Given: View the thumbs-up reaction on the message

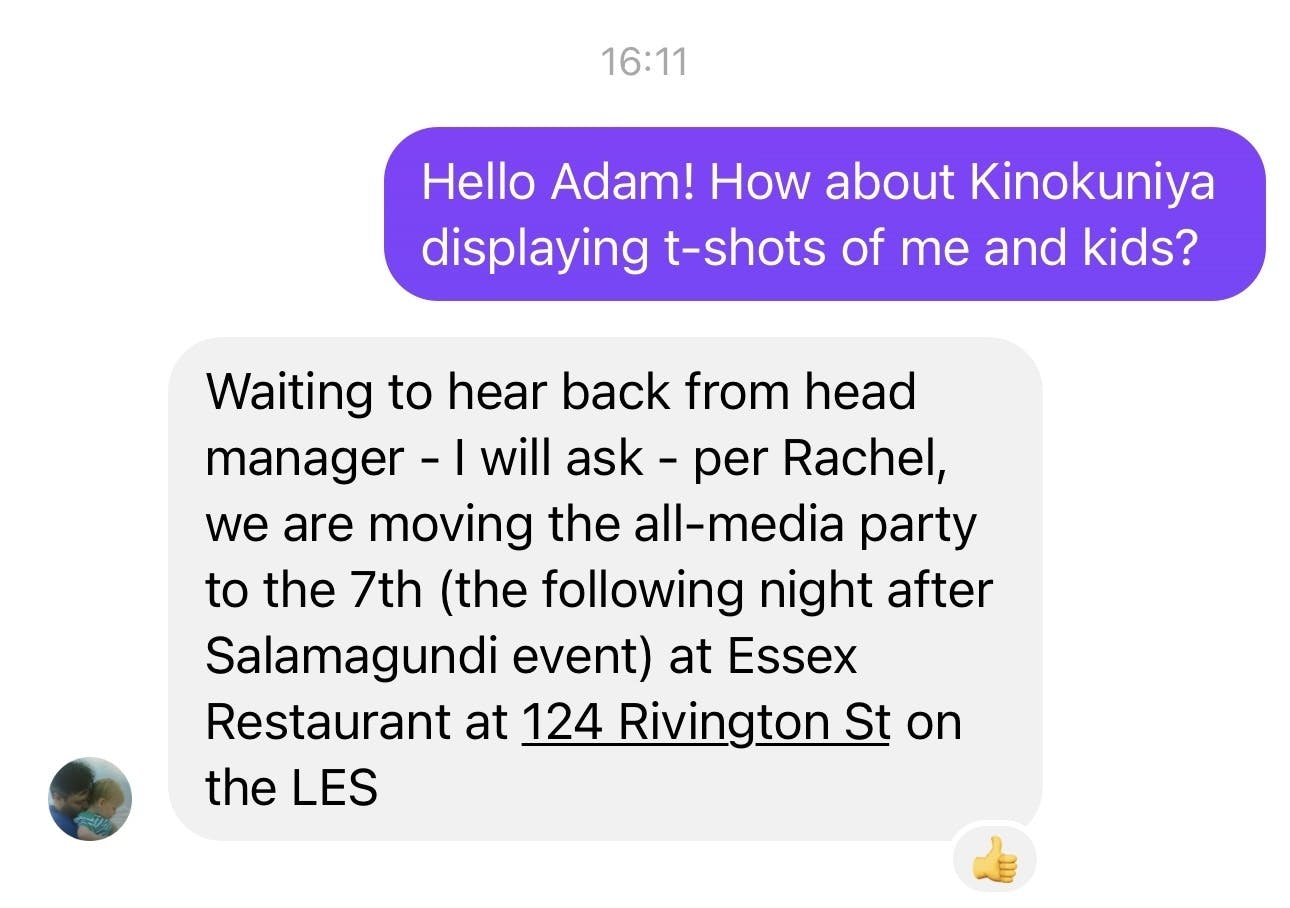Looking at the screenshot, I should coord(993,858).
